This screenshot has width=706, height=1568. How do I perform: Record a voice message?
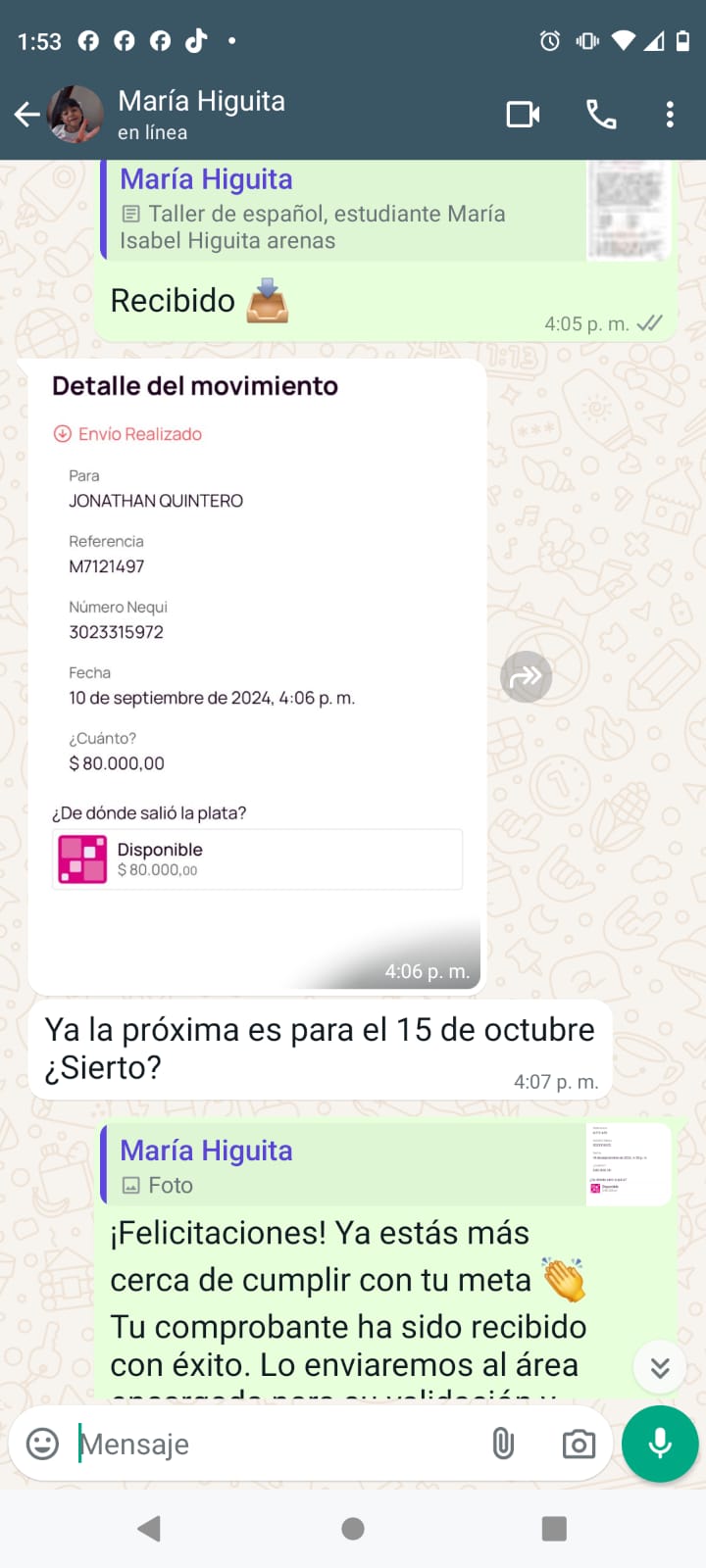(660, 1444)
